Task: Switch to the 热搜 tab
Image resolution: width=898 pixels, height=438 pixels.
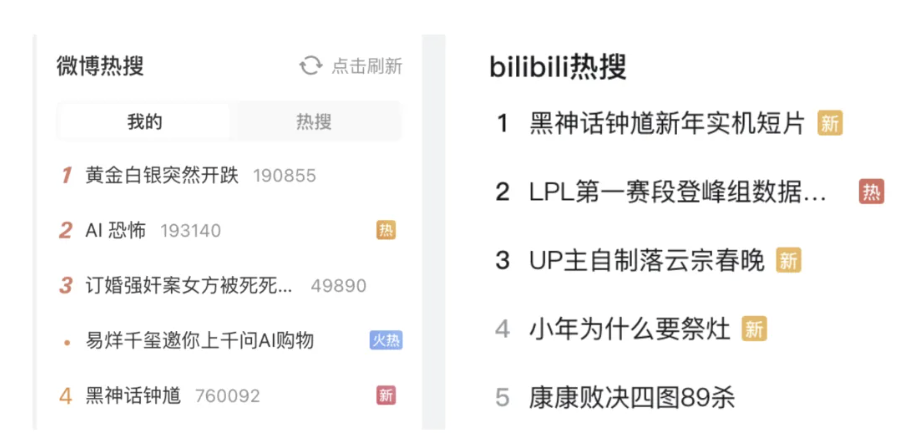Action: [313, 122]
